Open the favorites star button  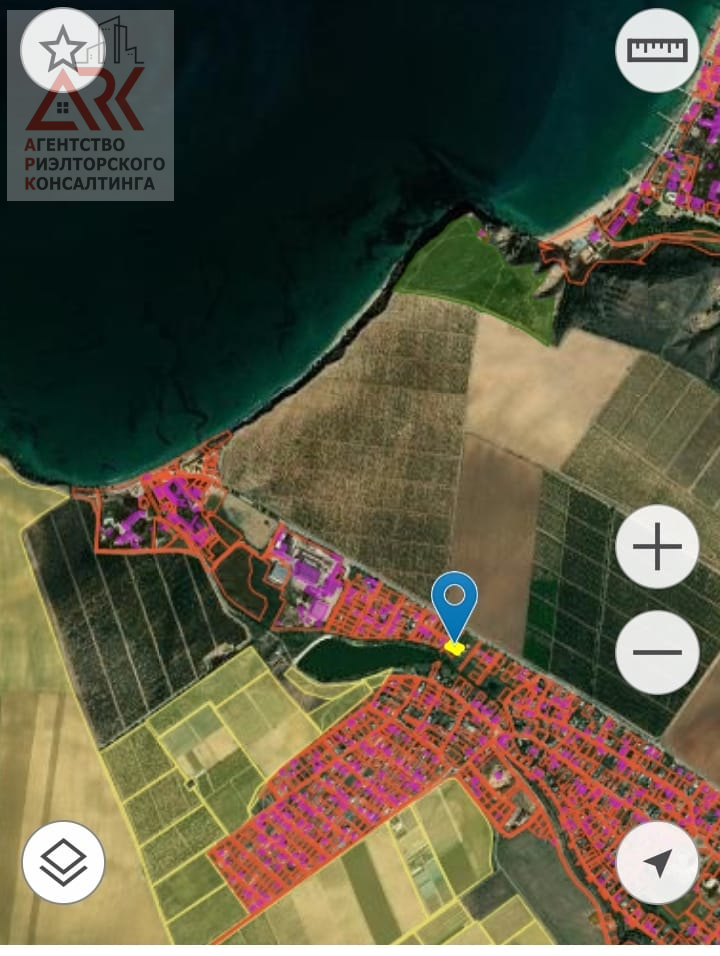62,49
